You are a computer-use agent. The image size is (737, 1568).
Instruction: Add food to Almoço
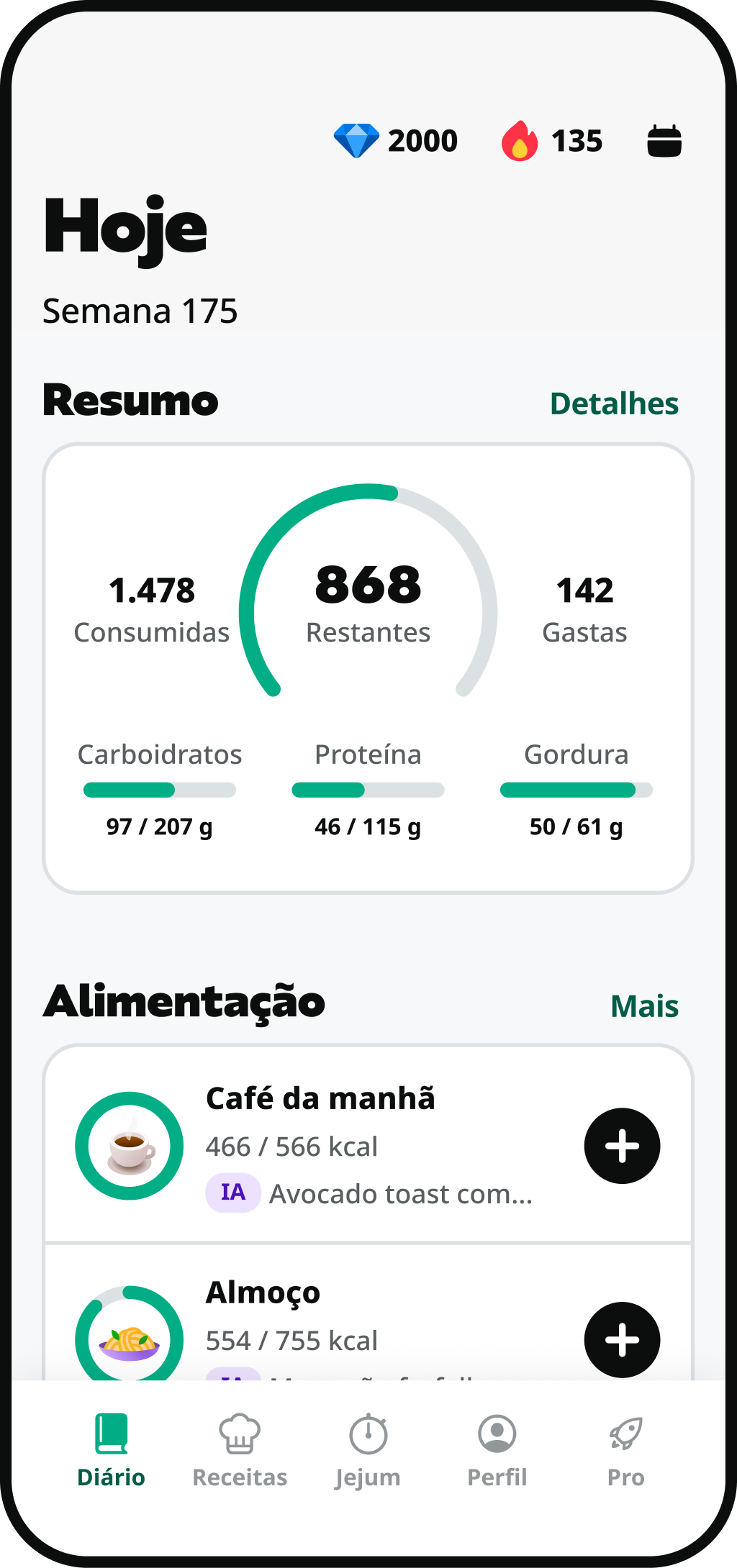(x=622, y=1339)
